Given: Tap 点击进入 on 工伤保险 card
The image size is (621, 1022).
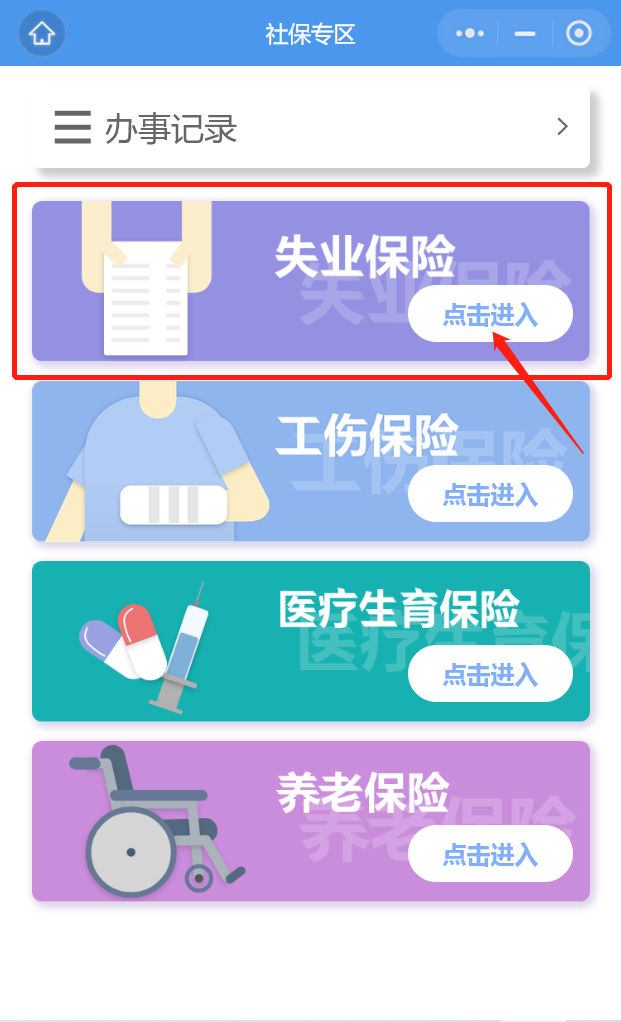Looking at the screenshot, I should click(x=490, y=494).
